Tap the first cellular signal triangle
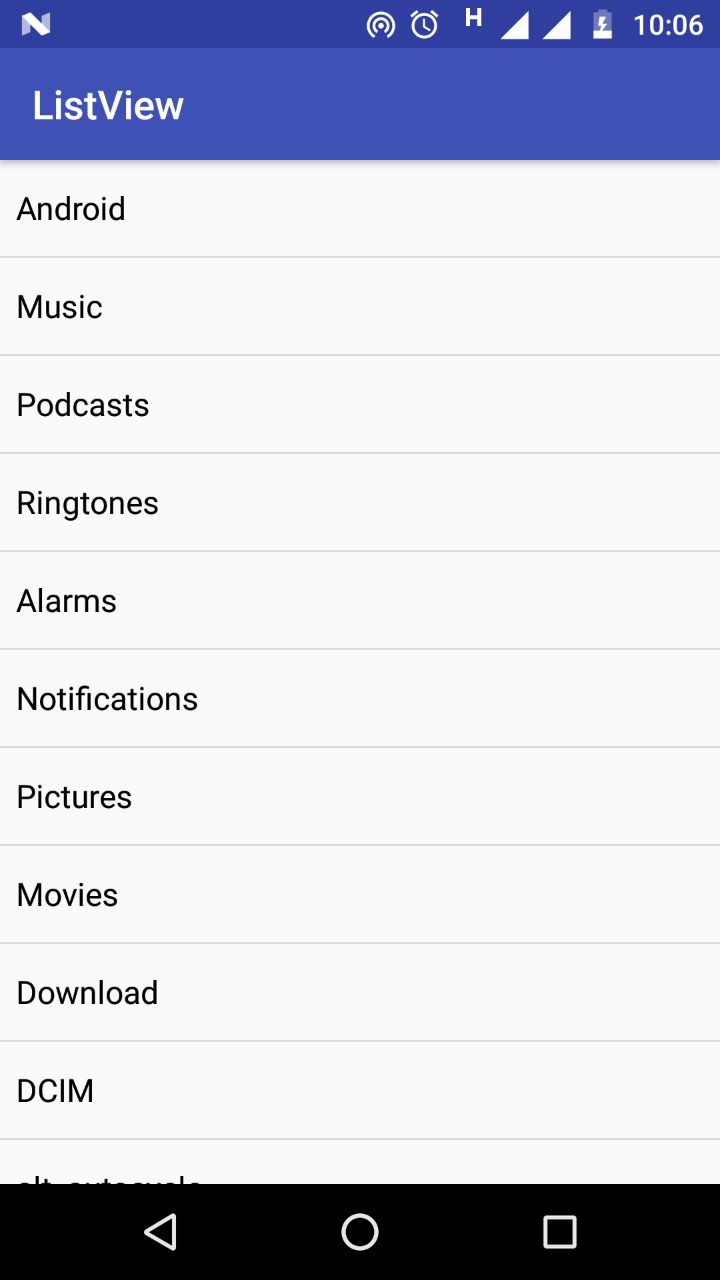The image size is (720, 1280). point(515,24)
